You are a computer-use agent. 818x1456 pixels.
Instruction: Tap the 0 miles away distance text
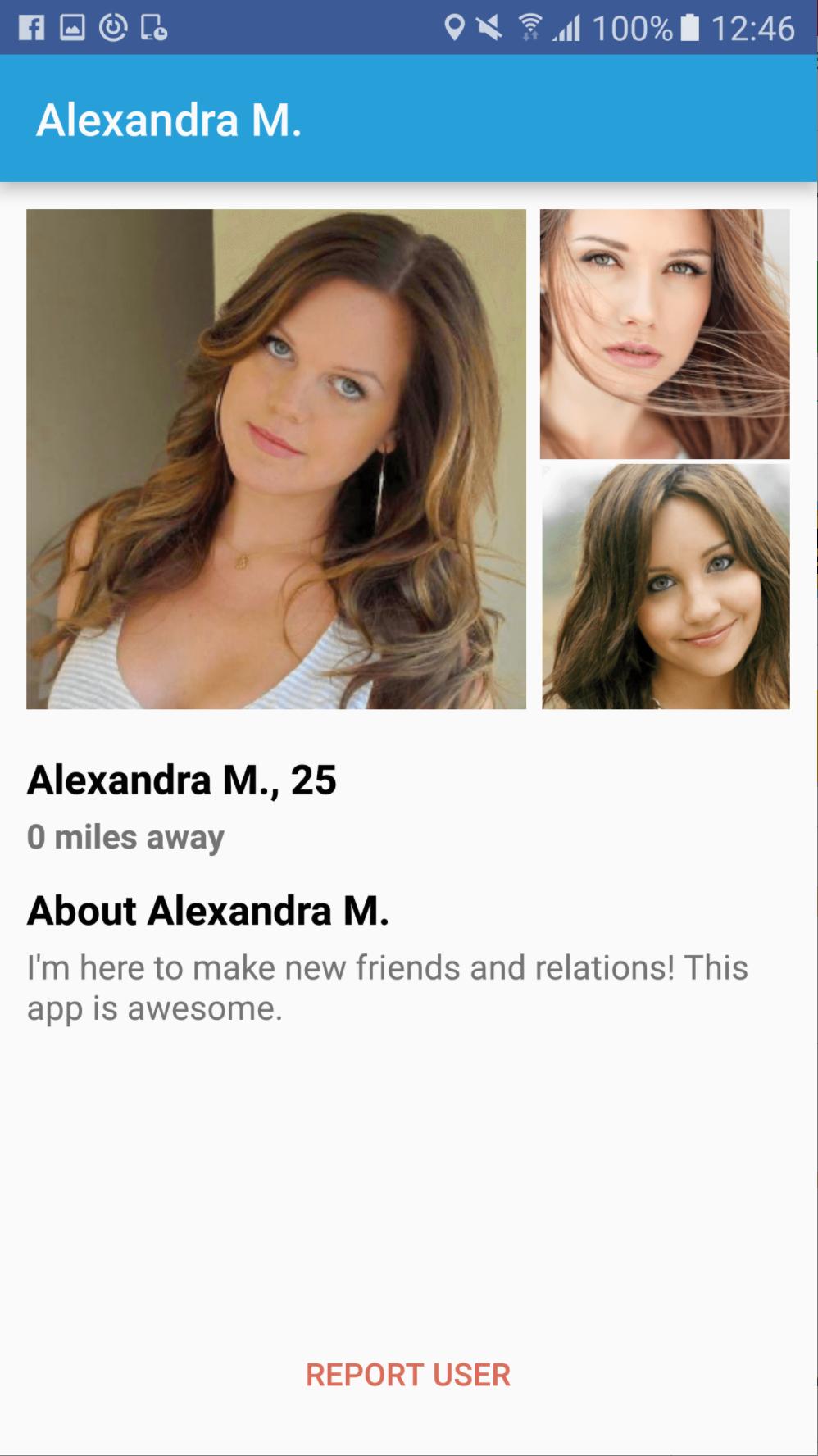point(125,837)
